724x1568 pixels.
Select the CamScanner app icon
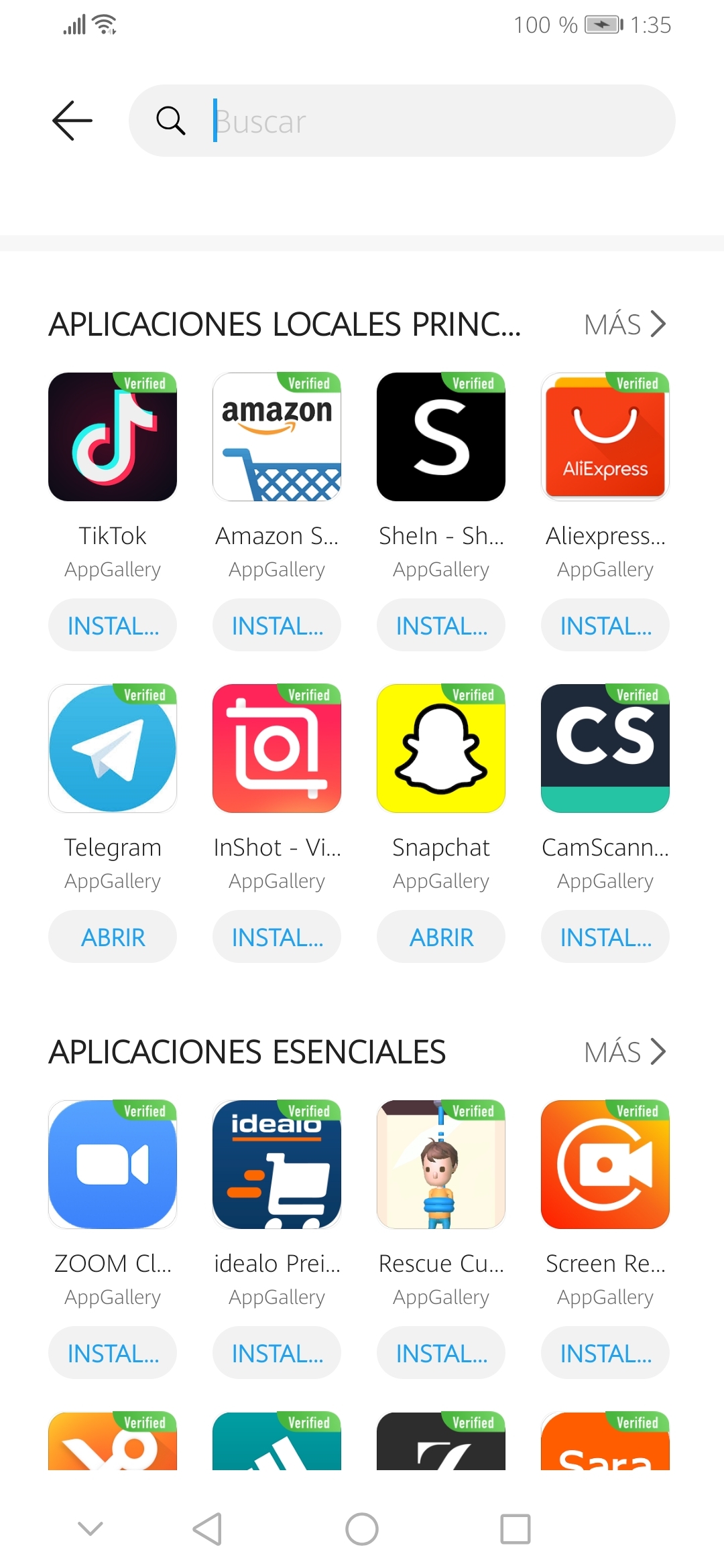(605, 748)
